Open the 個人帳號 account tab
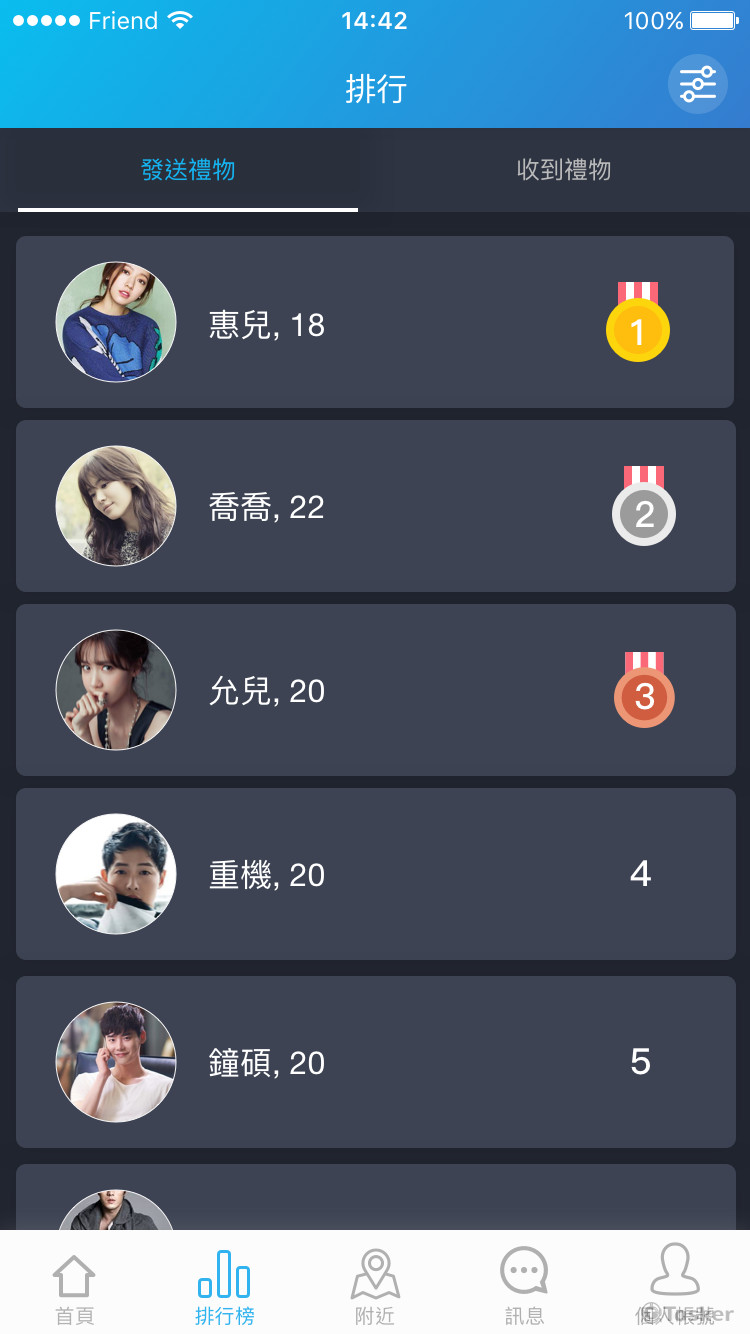The image size is (750, 1334). 675,1288
